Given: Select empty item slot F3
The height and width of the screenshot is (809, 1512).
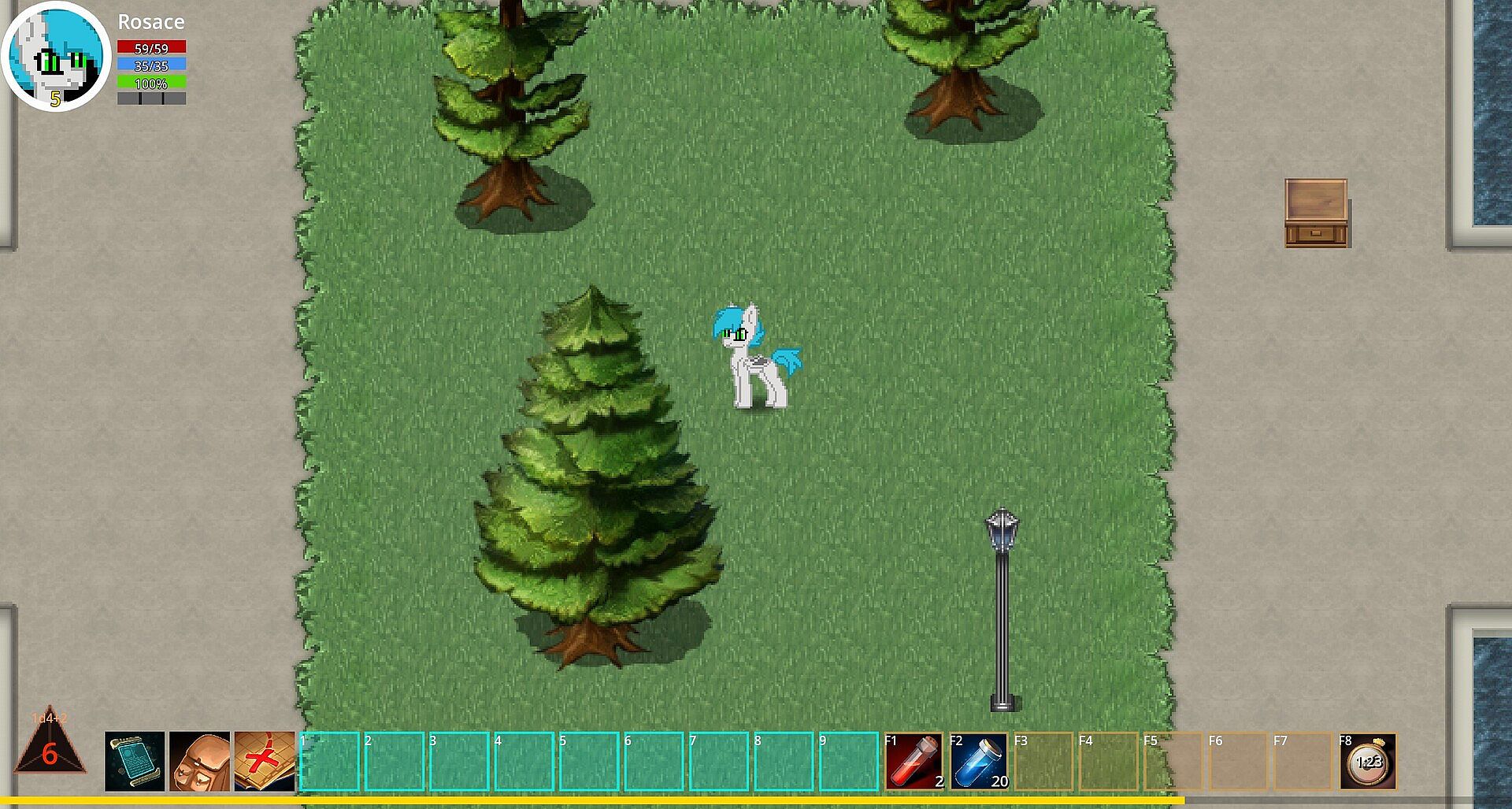Looking at the screenshot, I should click(x=1043, y=761).
